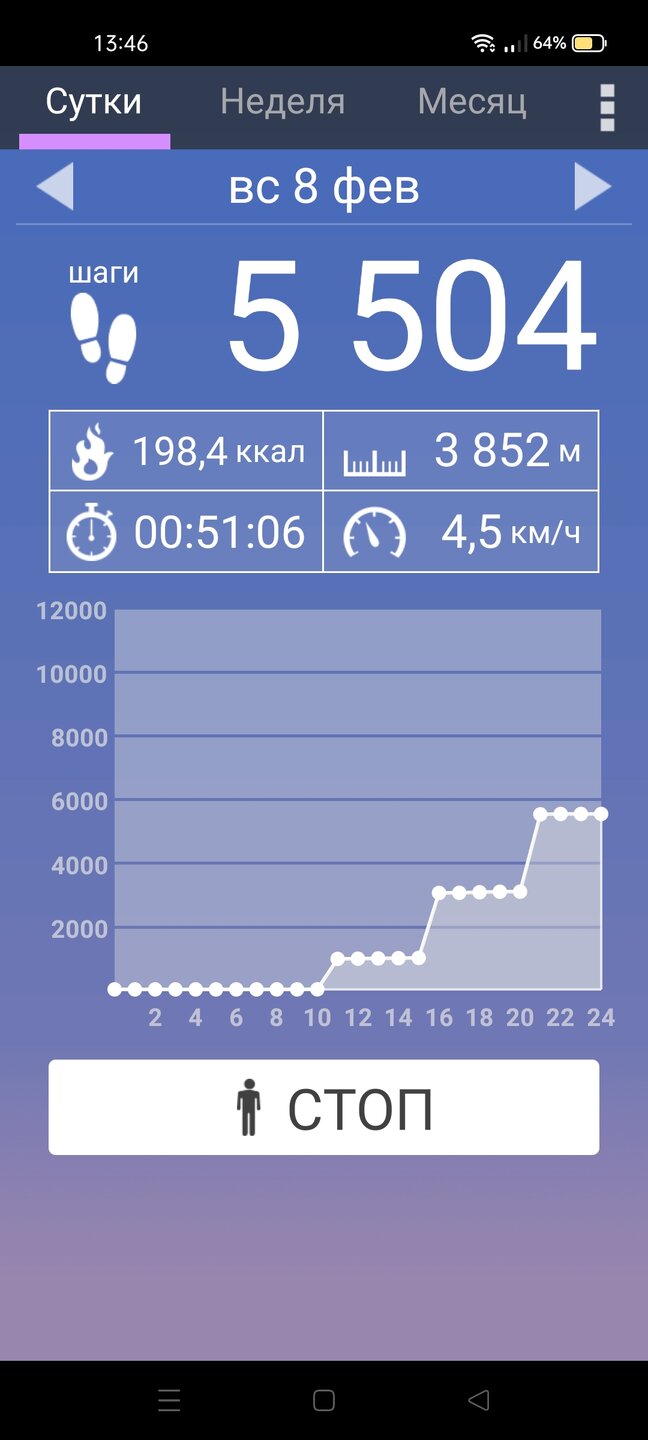The width and height of the screenshot is (648, 1440).
Task: Select the Сутки tab
Action: [x=94, y=102]
